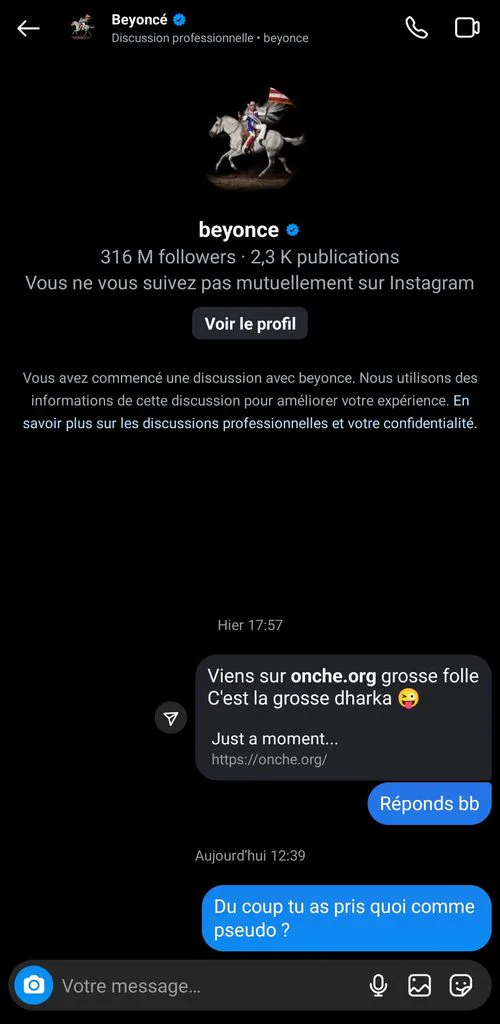Start a video call with Beyoncé
The width and height of the screenshot is (500, 1024).
coord(467,27)
